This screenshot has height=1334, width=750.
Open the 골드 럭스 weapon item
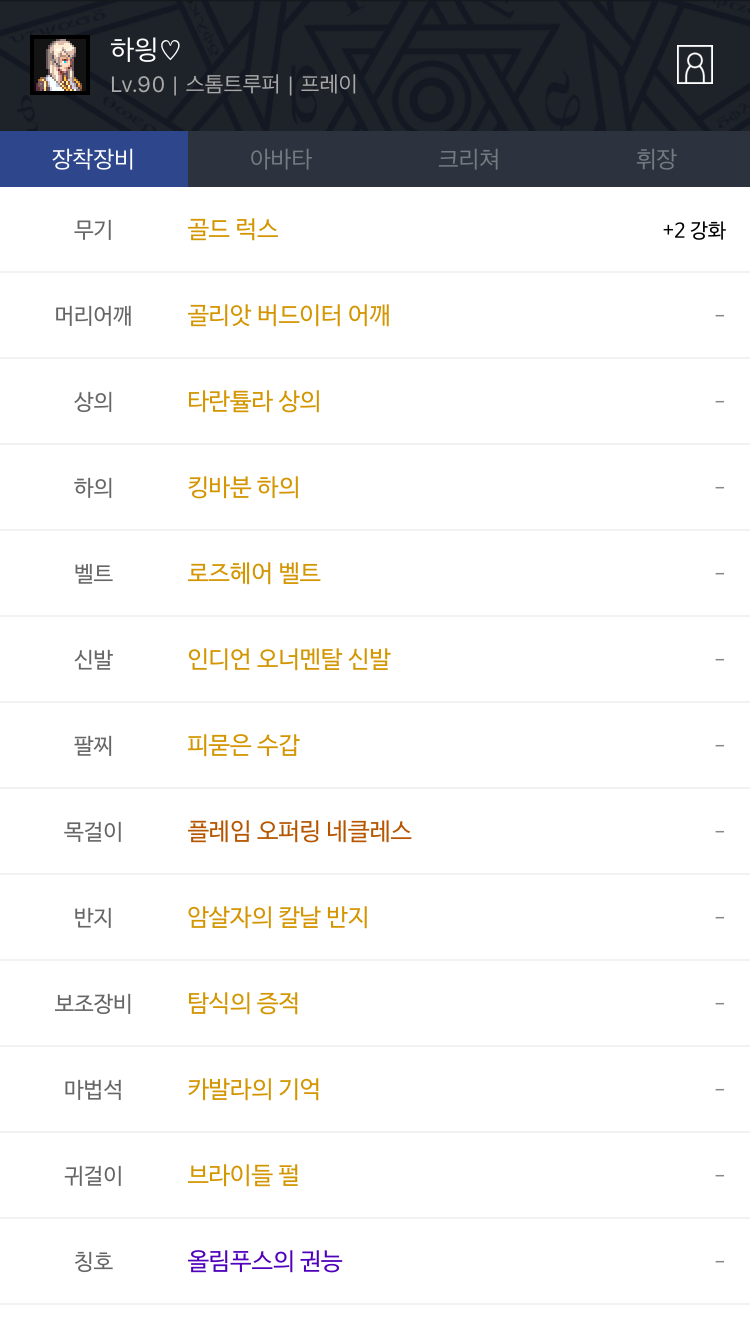point(233,229)
